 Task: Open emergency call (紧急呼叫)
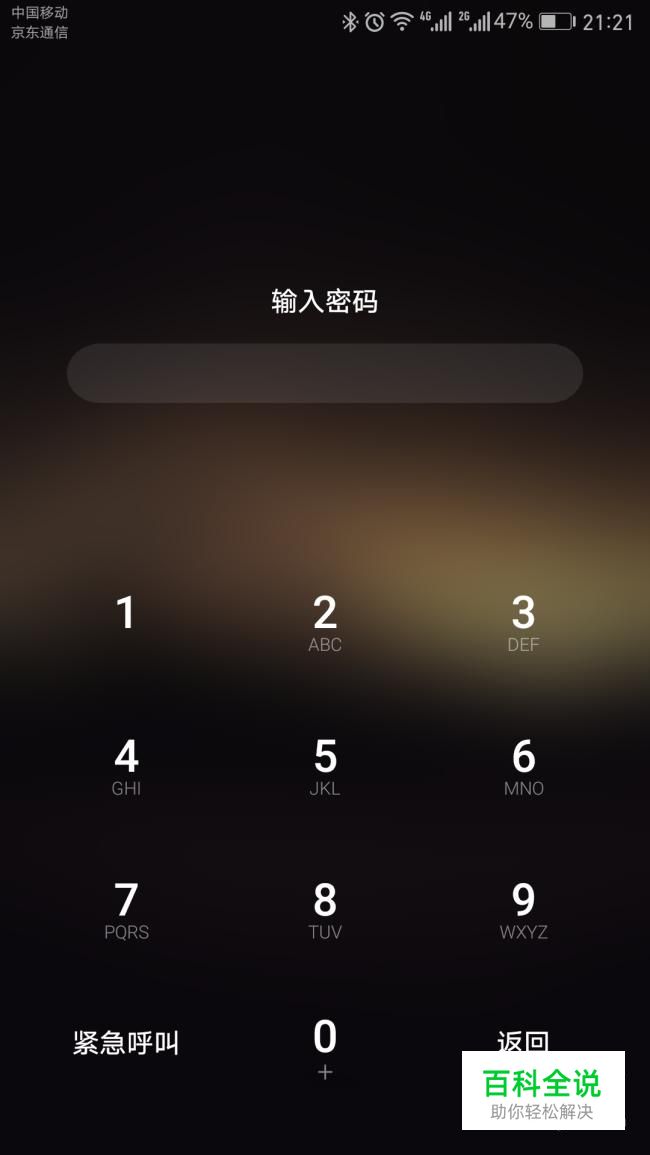(126, 1043)
